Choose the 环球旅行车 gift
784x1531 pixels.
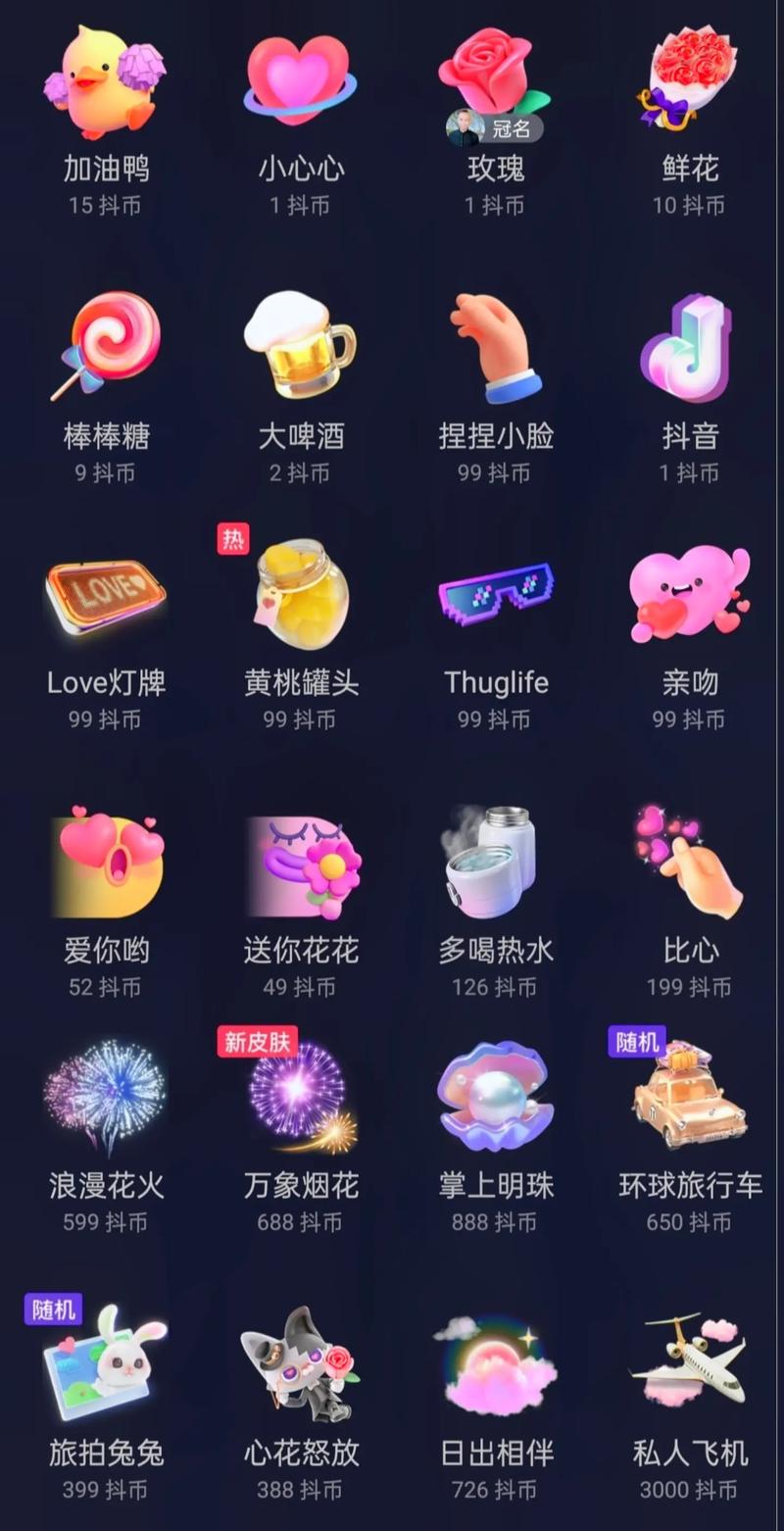click(690, 1098)
